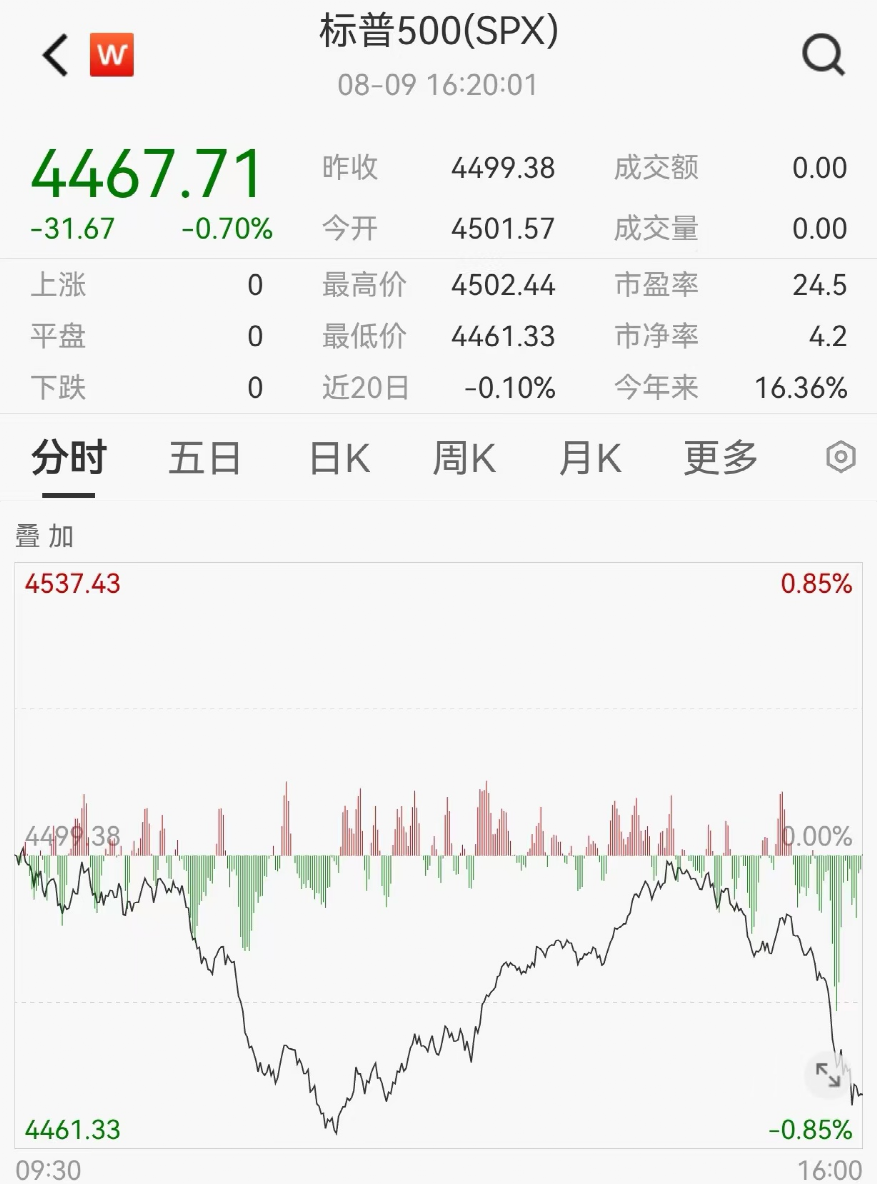877x1184 pixels.
Task: Select the 分时 intraday tab
Action: [x=67, y=457]
